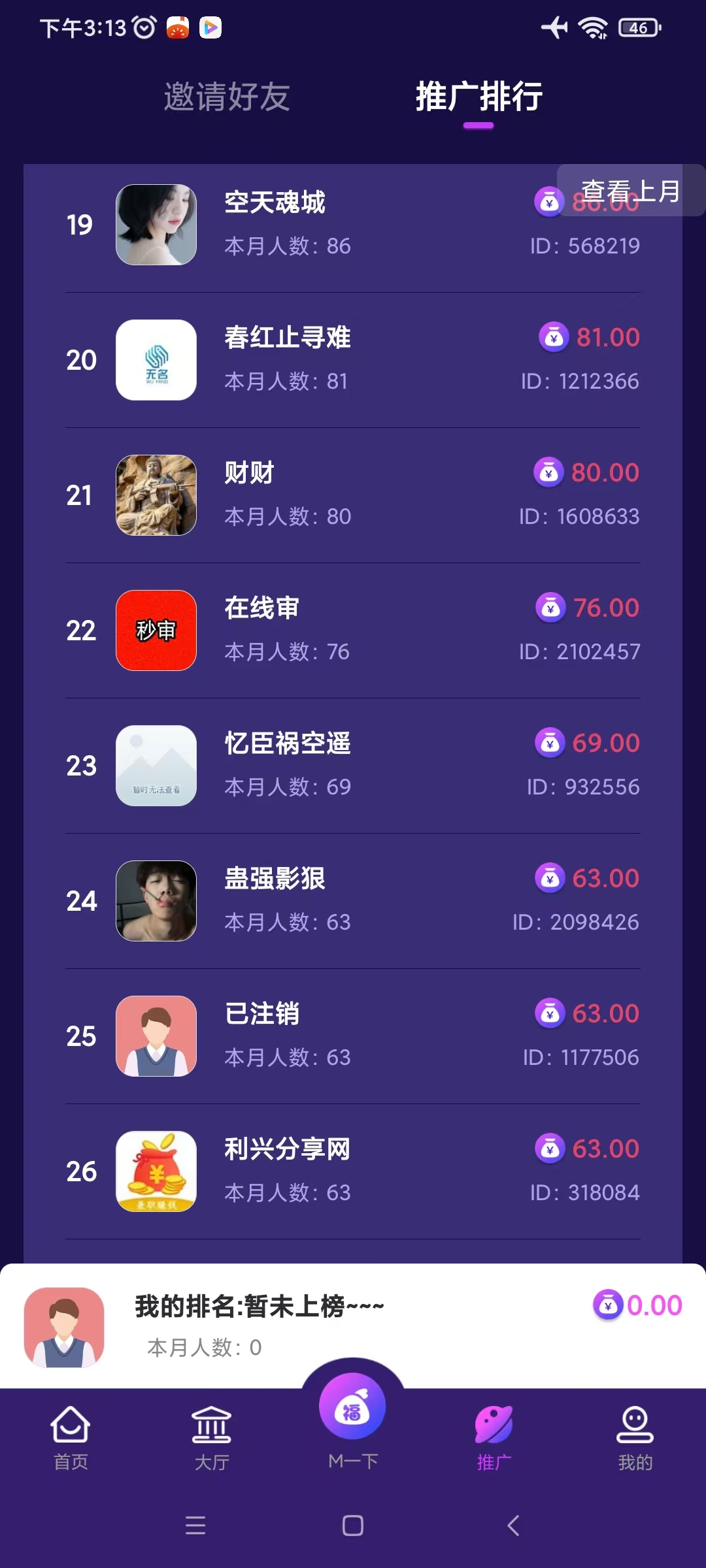Image resolution: width=706 pixels, height=1568 pixels.
Task: Select the 推广排行 tab
Action: pyautogui.click(x=479, y=97)
